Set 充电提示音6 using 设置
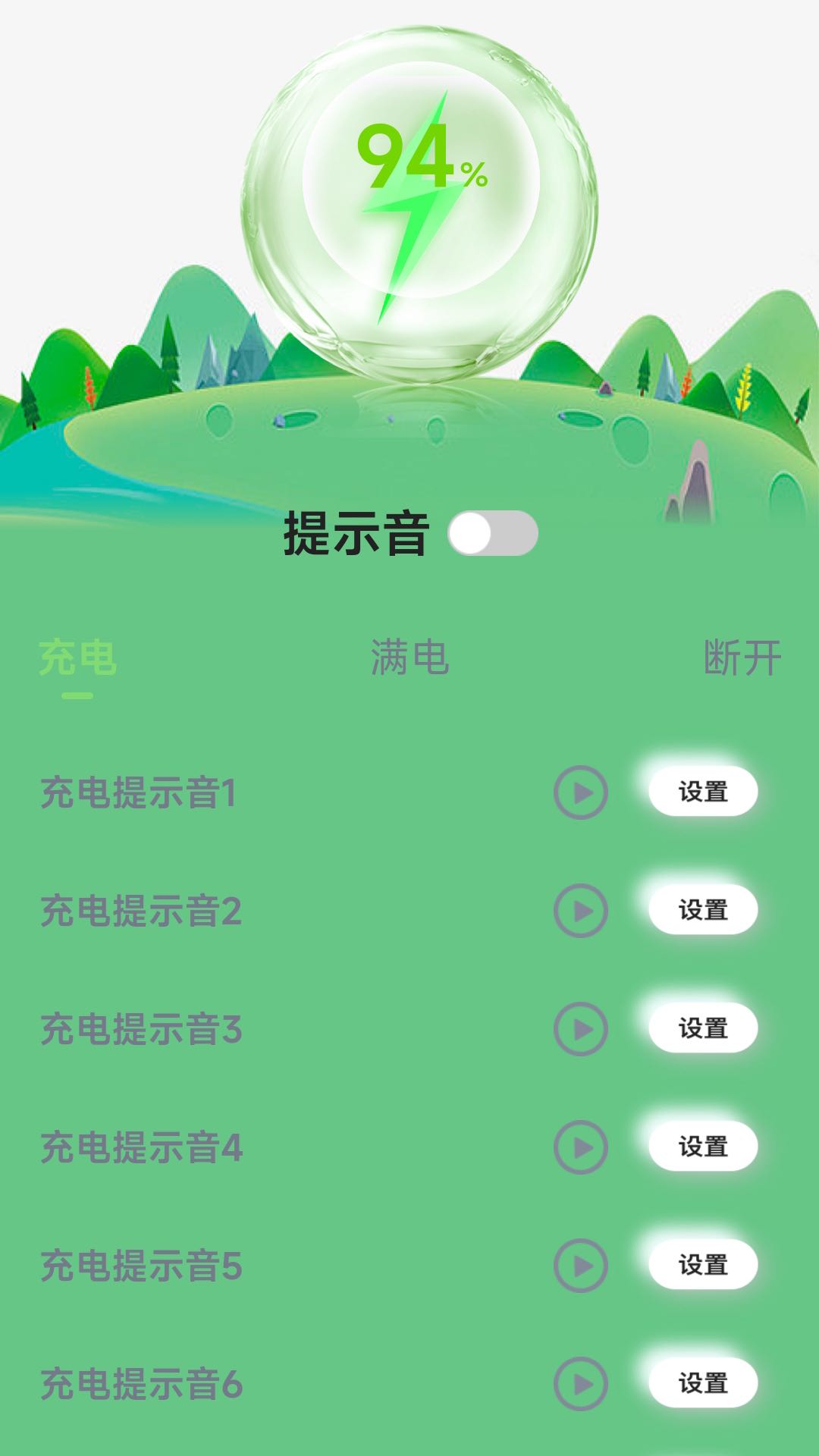The width and height of the screenshot is (819, 1456). coord(703,1383)
